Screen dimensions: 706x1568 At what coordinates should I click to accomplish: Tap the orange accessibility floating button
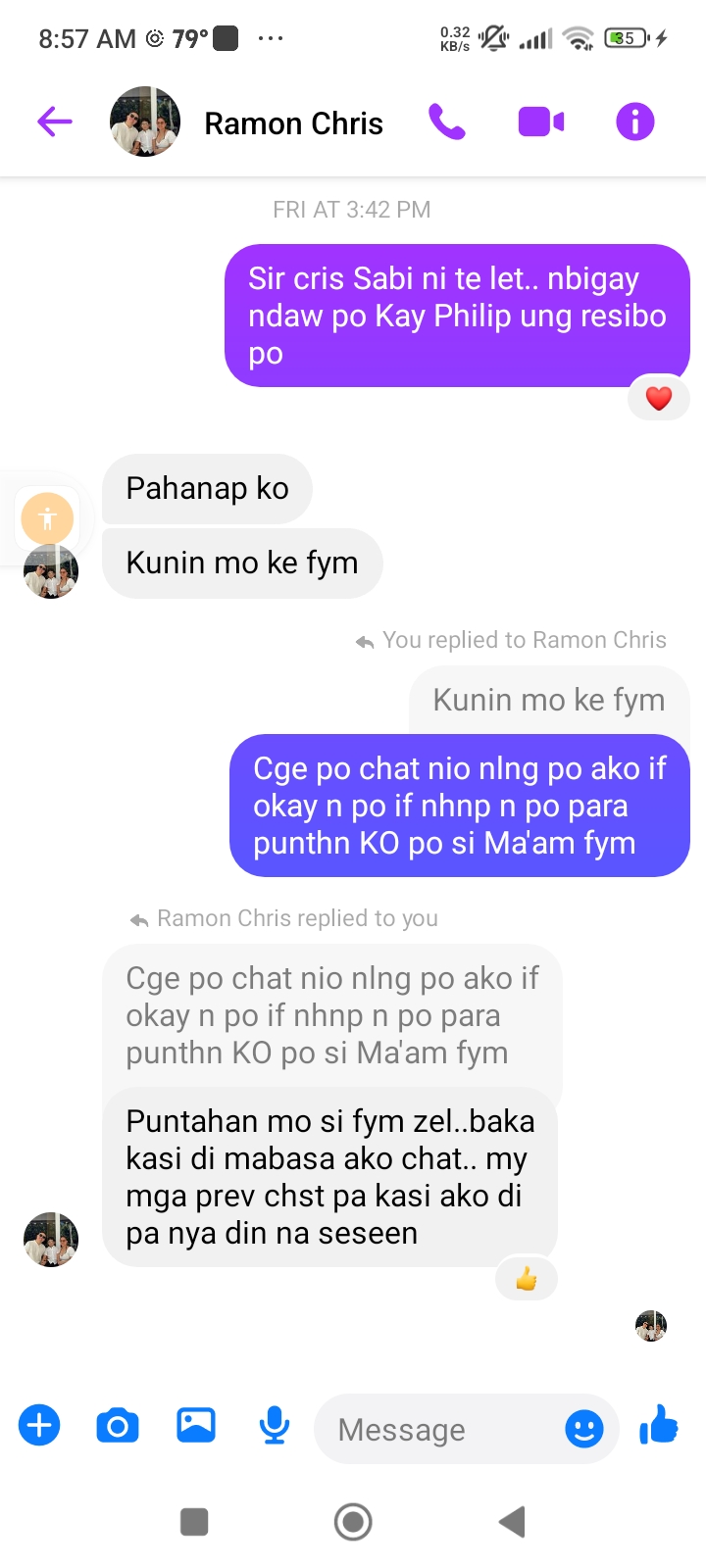click(x=47, y=517)
